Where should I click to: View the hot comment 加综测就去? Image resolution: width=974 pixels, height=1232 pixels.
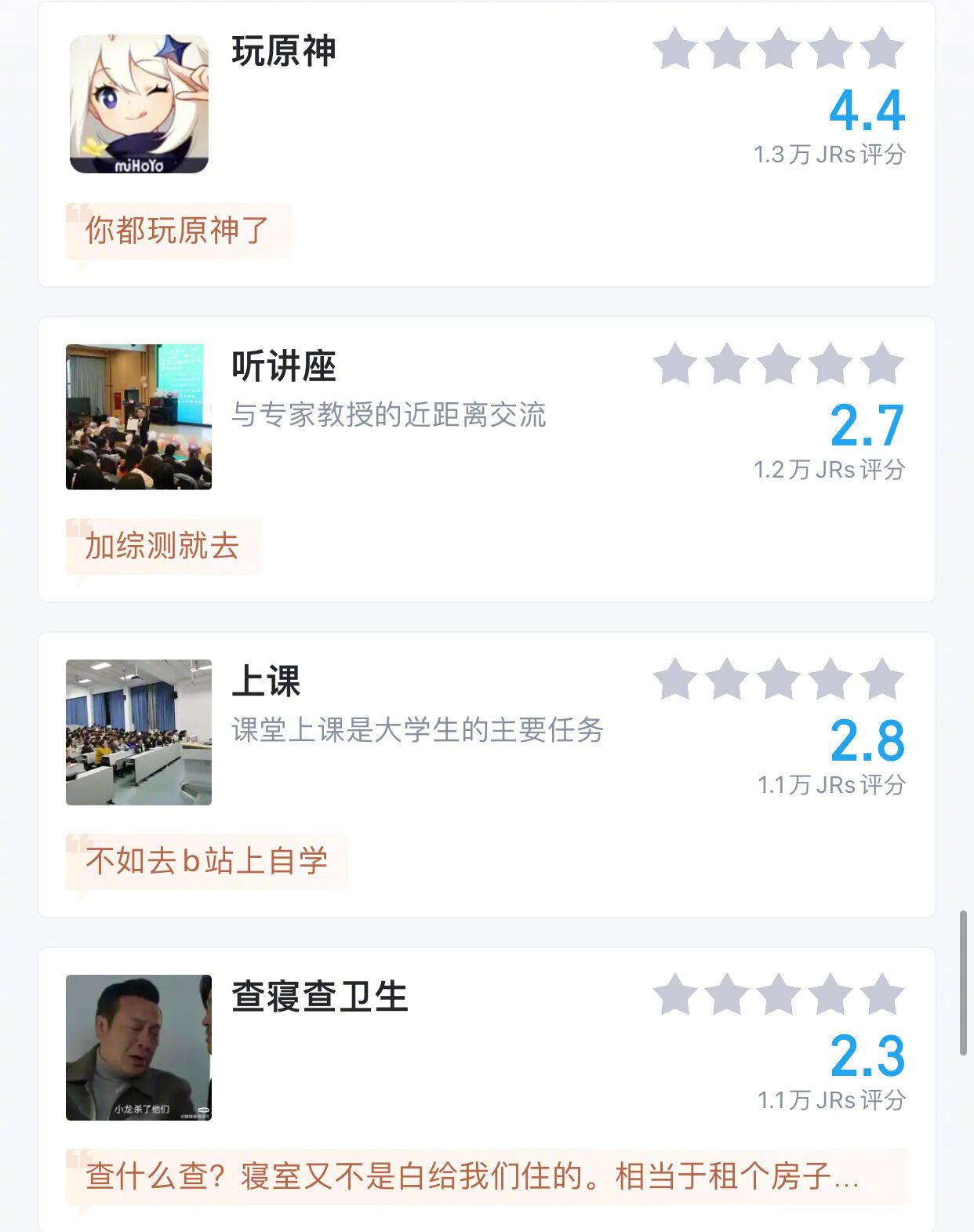pyautogui.click(x=162, y=546)
